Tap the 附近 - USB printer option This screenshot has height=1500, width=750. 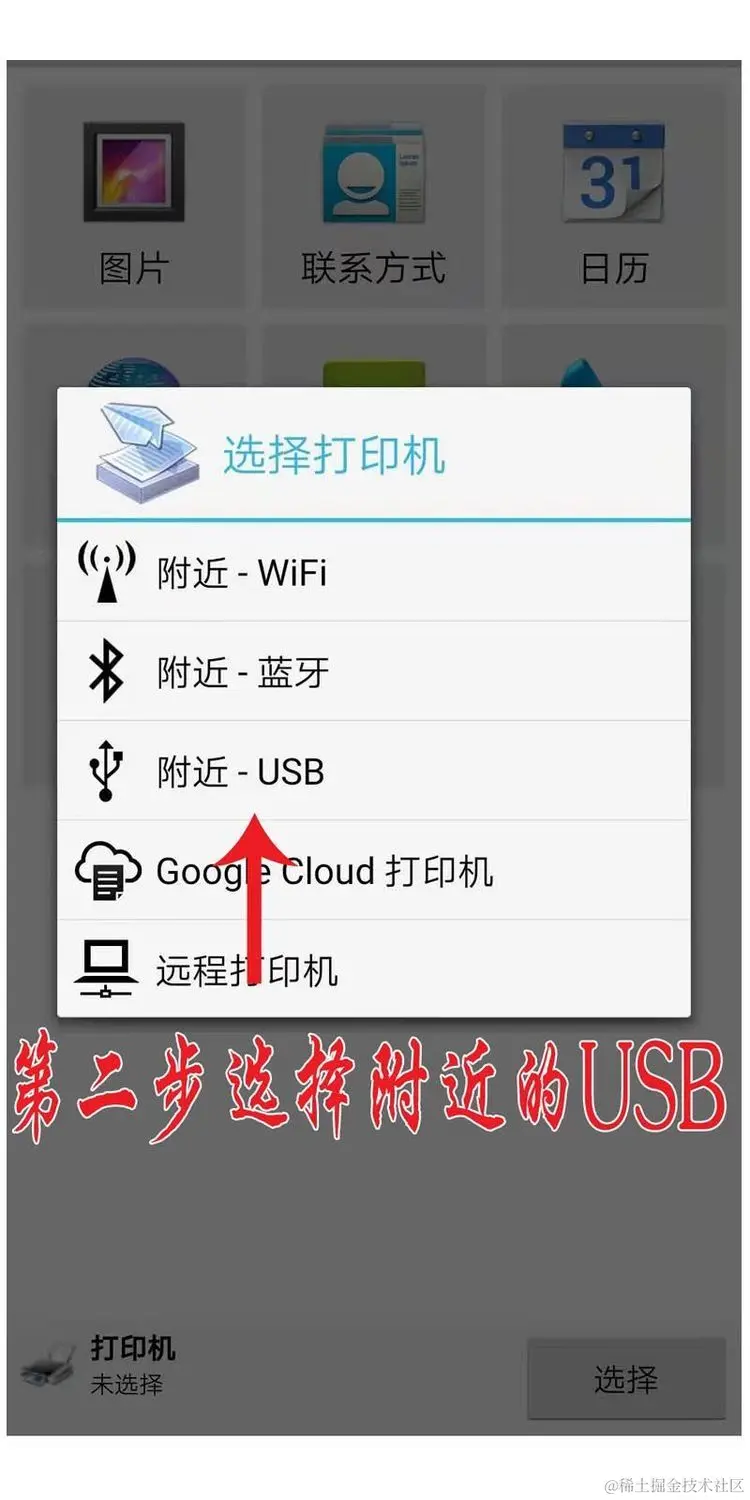click(372, 771)
